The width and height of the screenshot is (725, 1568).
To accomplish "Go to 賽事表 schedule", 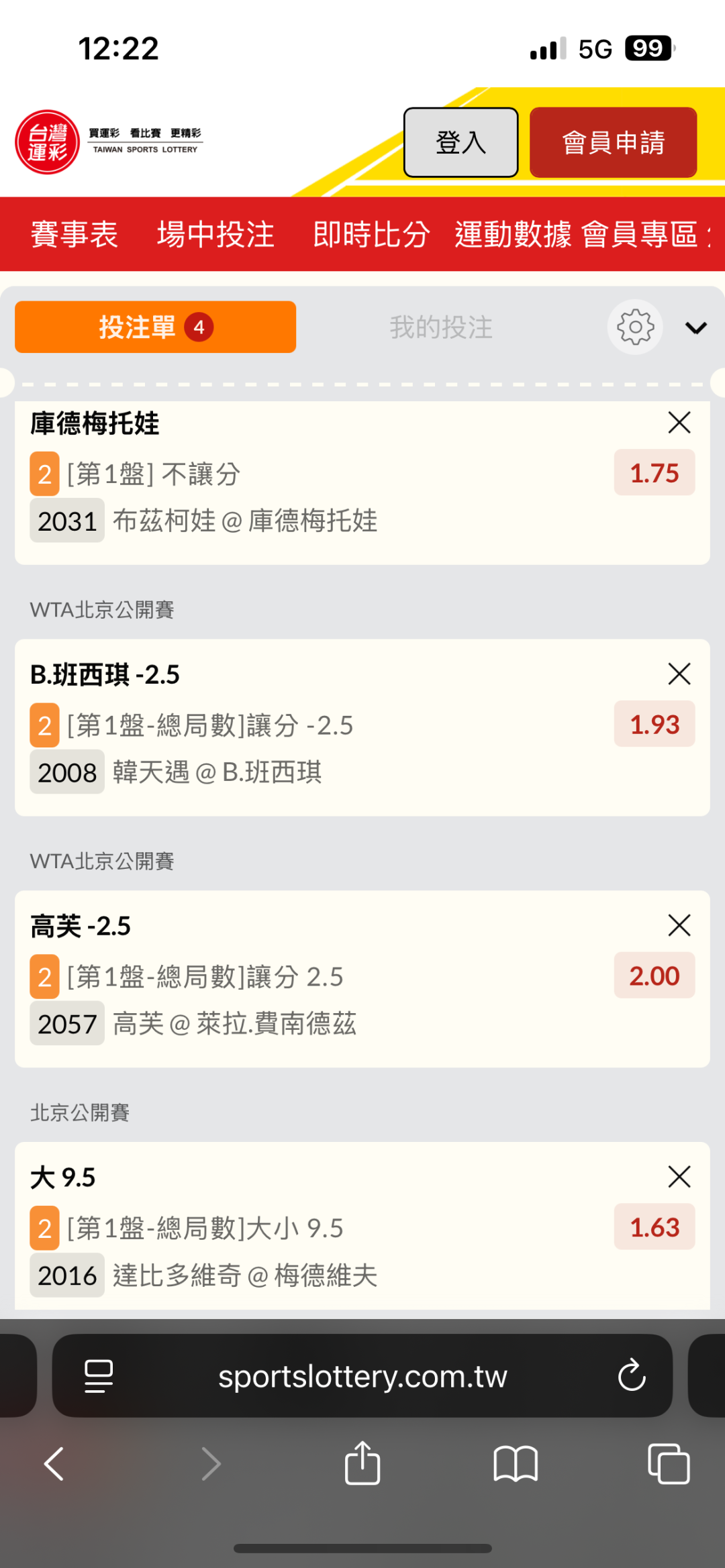I will [75, 235].
